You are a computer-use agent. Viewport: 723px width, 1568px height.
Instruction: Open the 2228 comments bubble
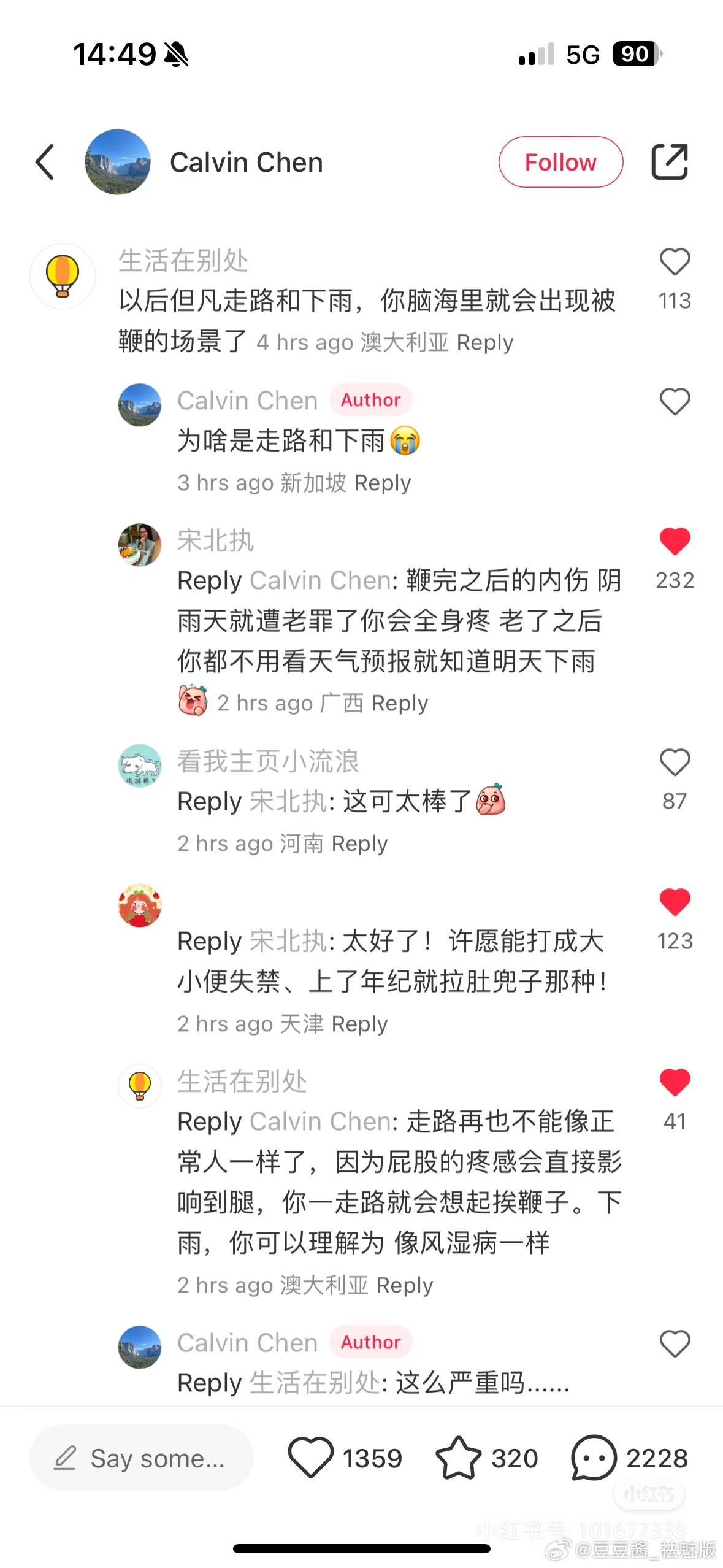pos(593,1458)
